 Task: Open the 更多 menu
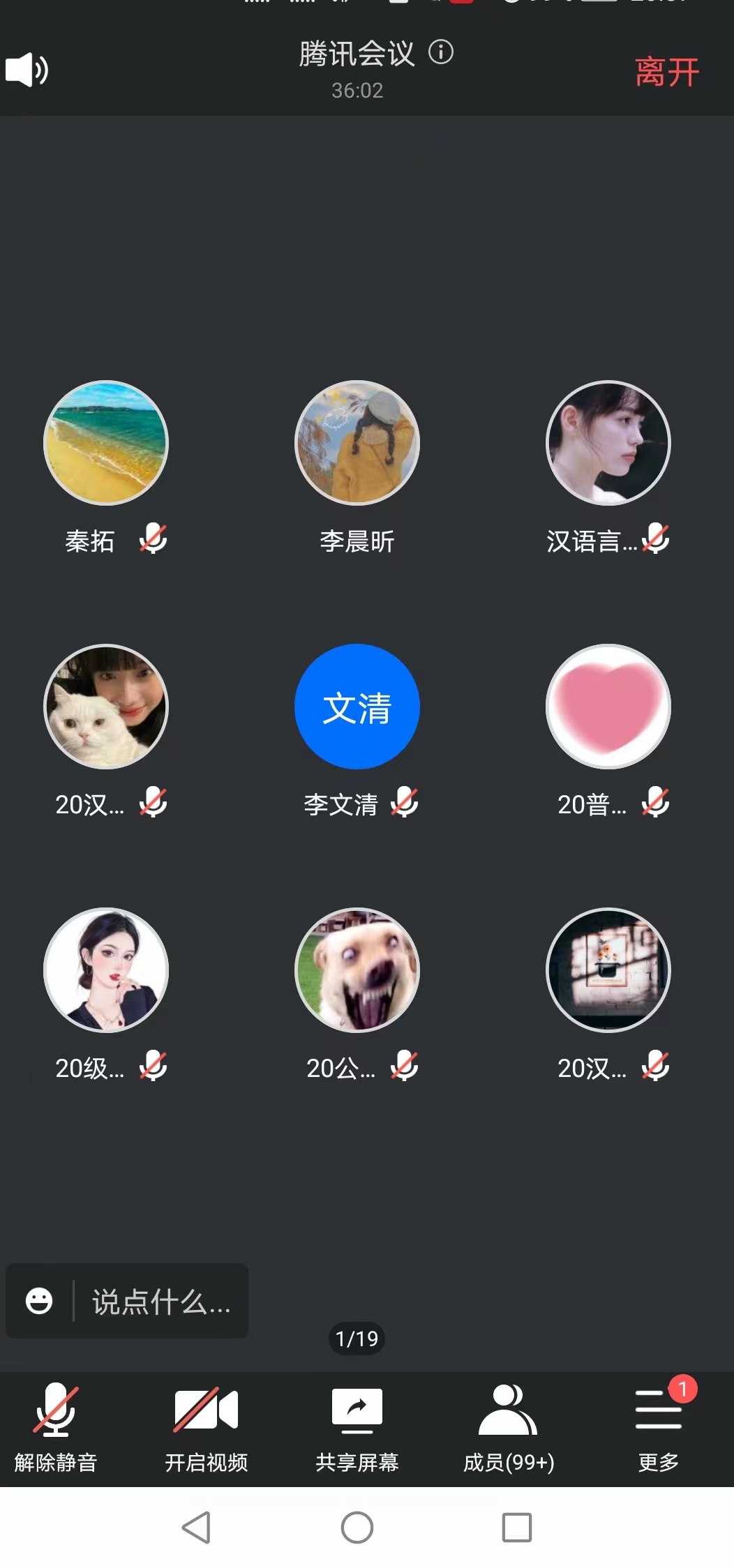659,1426
